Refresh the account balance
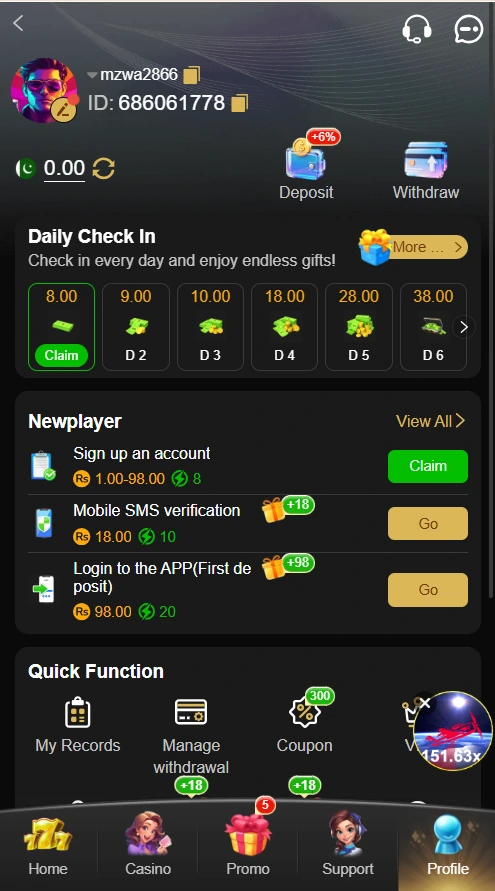 (x=103, y=168)
